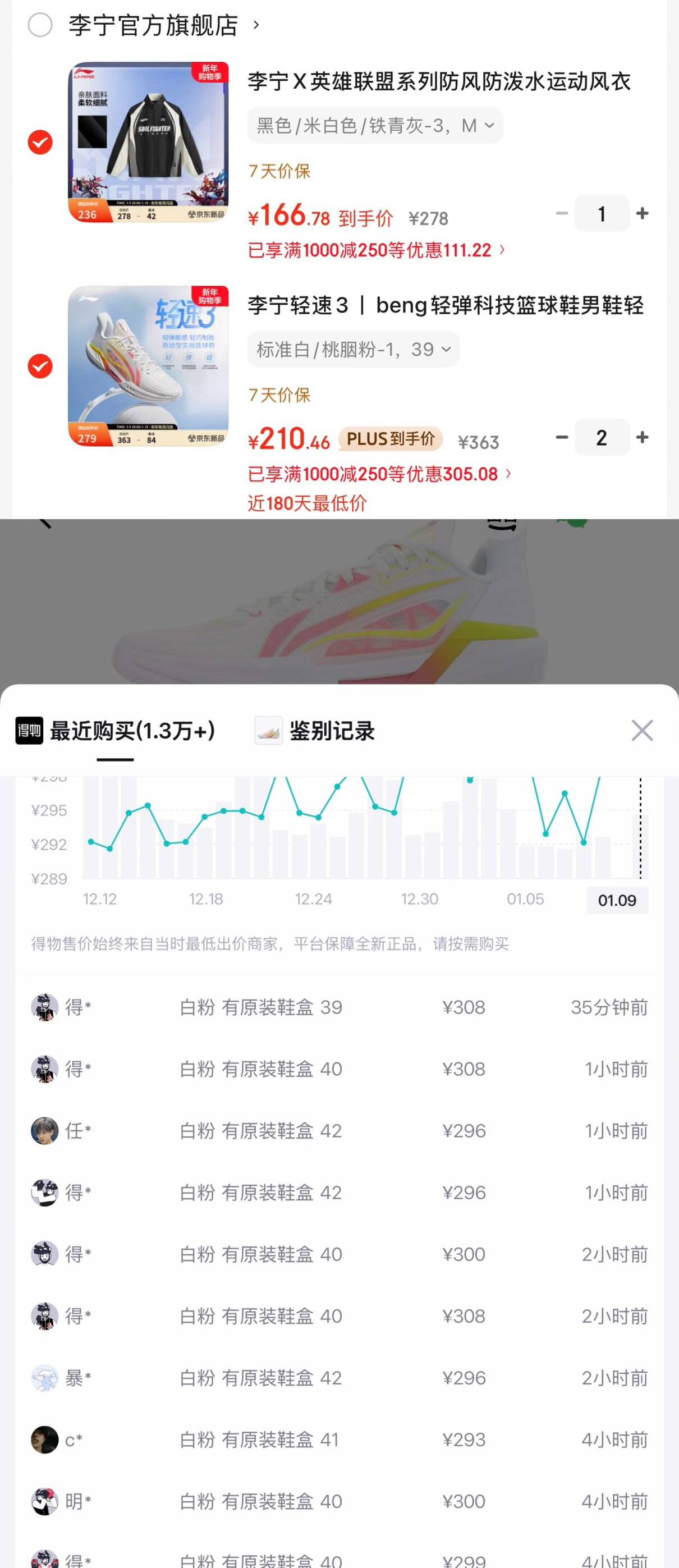Image resolution: width=679 pixels, height=1568 pixels.
Task: Open the 轻速3 篮球鞋 product thumbnail
Action: pyautogui.click(x=148, y=366)
